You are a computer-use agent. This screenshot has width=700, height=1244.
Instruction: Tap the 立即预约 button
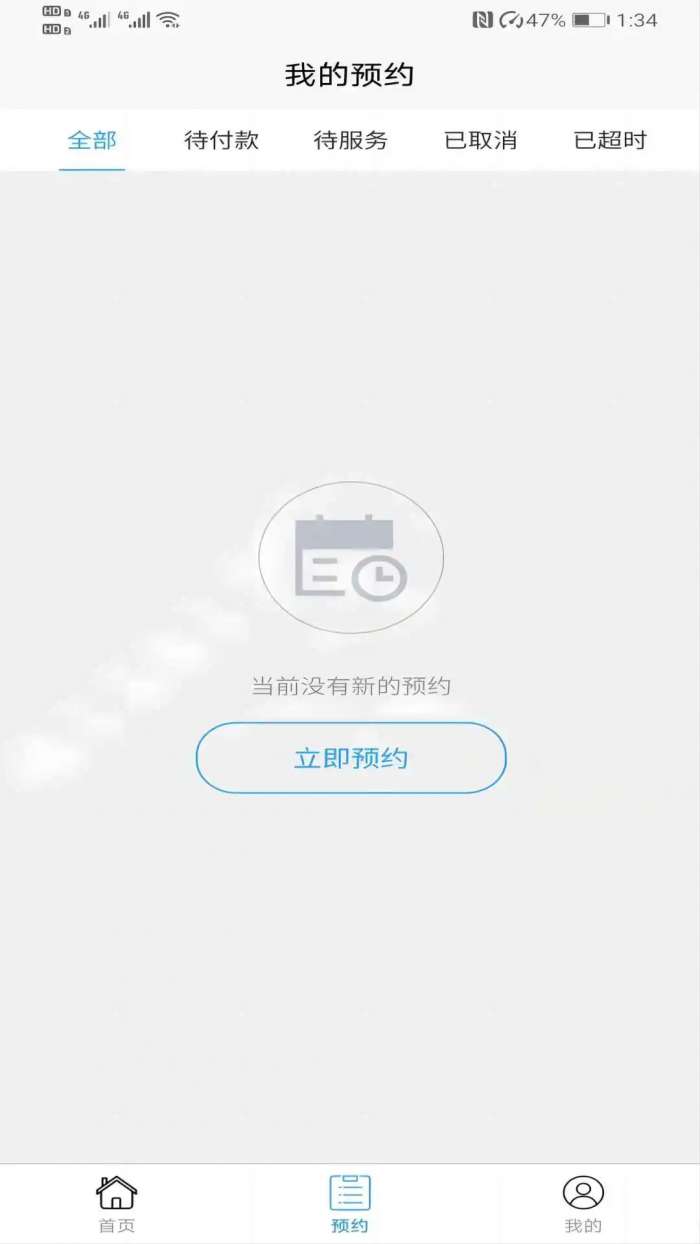tap(351, 758)
